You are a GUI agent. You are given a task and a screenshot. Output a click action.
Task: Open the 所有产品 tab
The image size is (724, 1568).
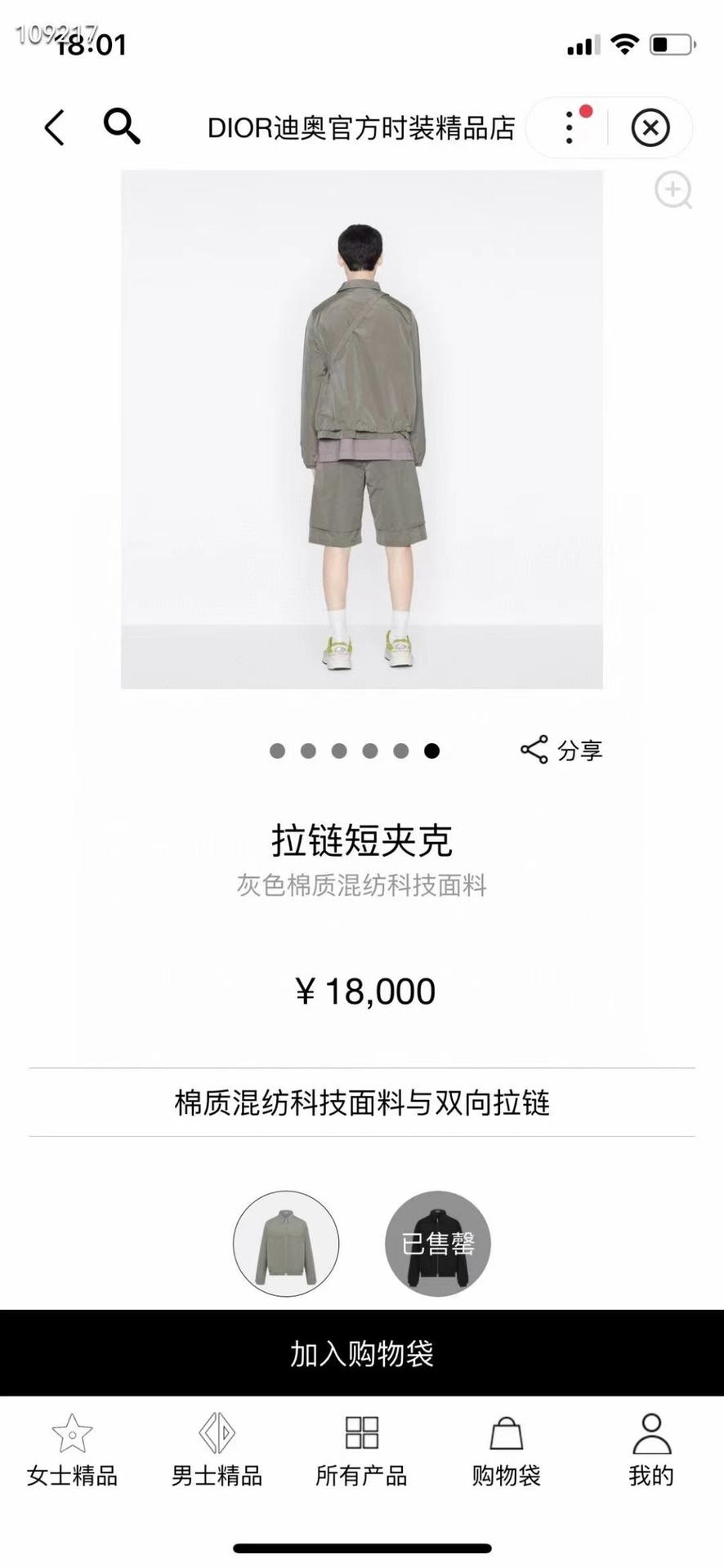361,1451
